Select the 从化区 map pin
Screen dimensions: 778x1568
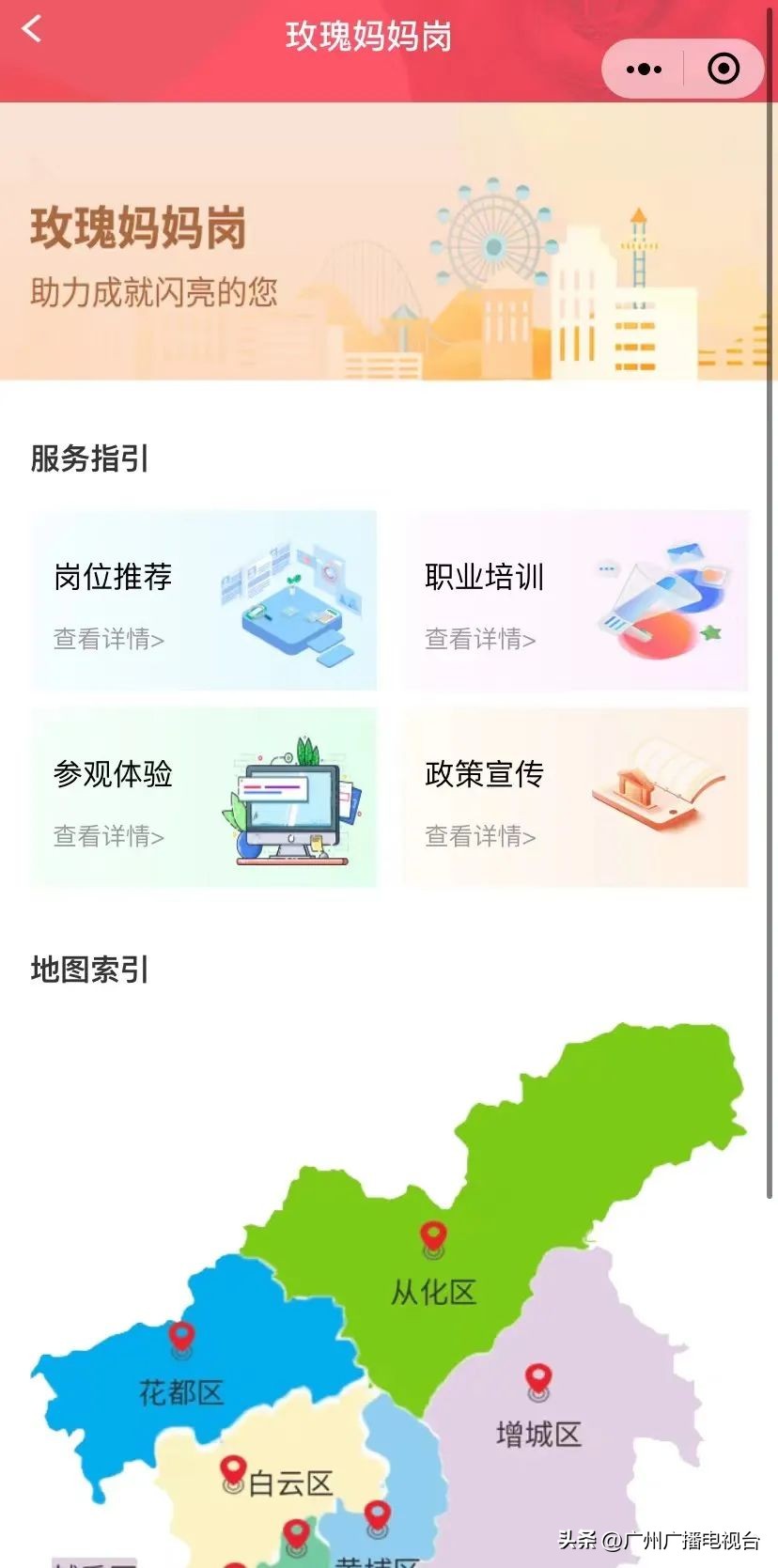coord(433,1237)
